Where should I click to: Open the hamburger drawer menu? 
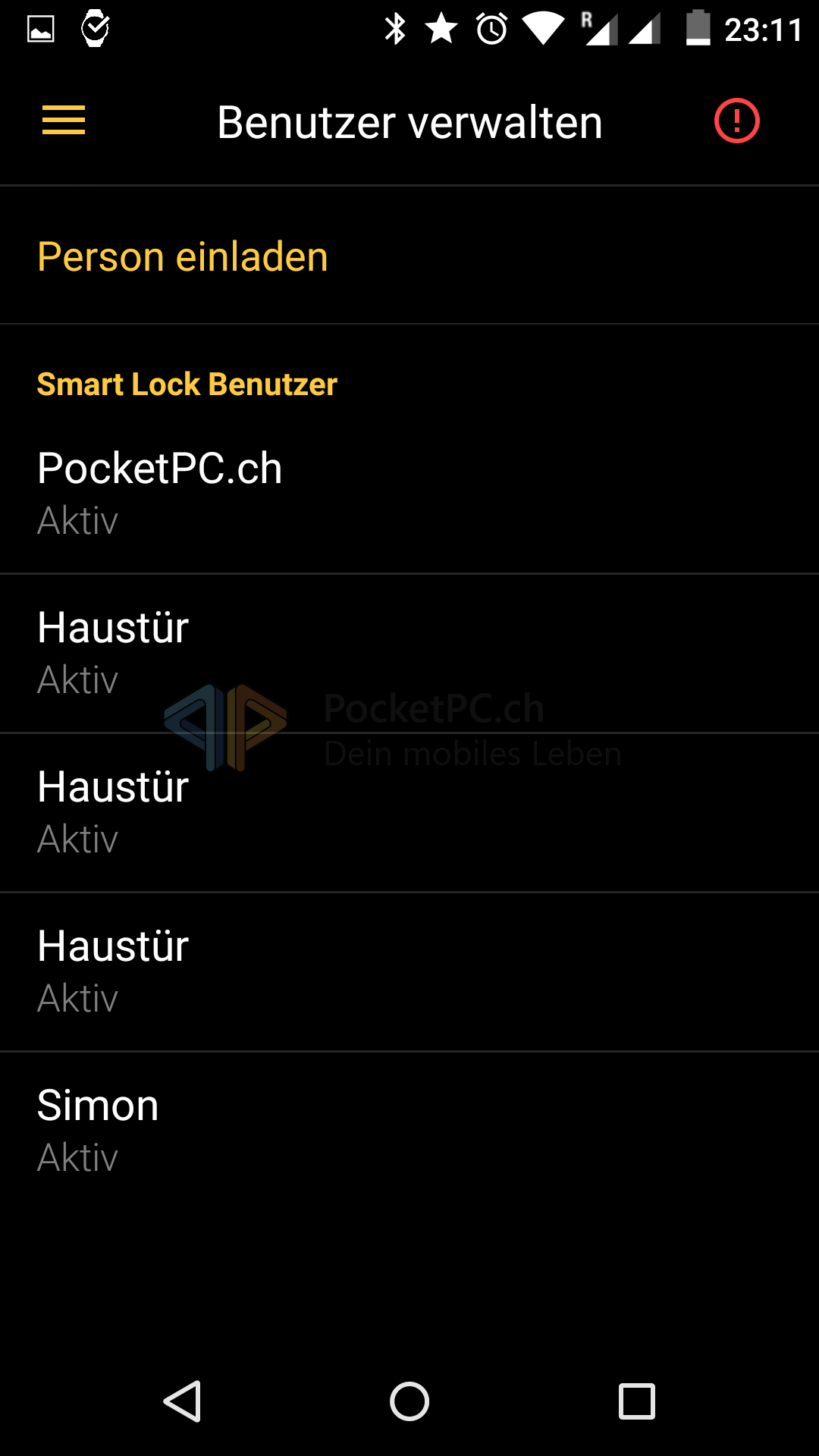coord(64,121)
